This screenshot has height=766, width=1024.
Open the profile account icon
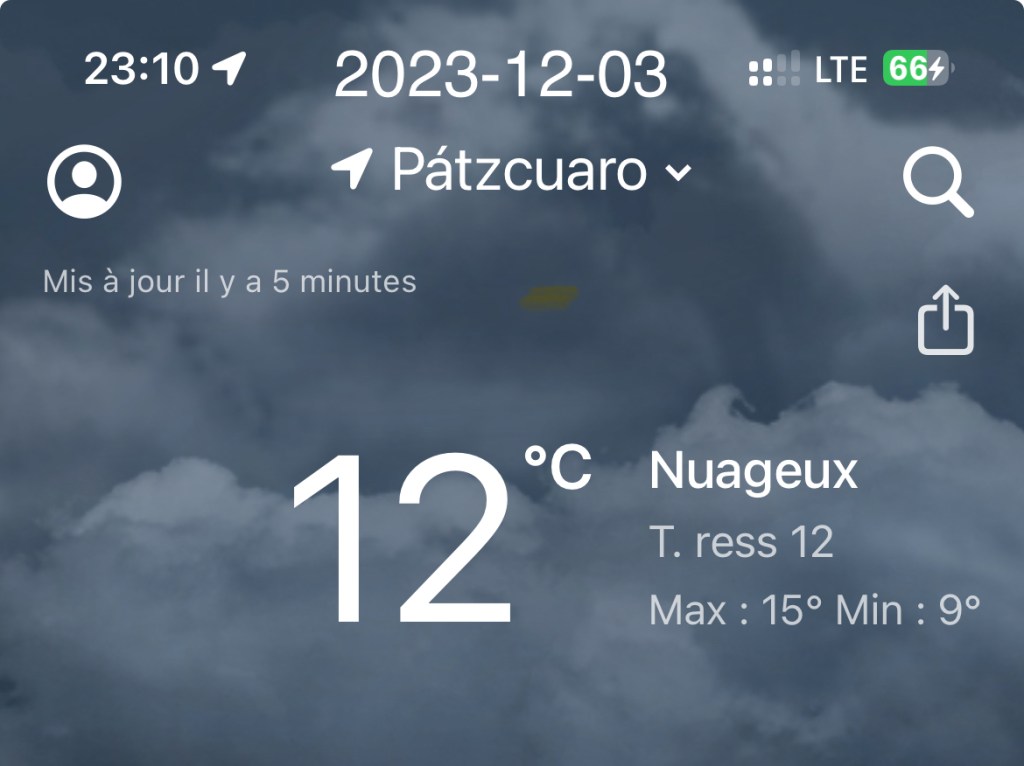coord(84,182)
